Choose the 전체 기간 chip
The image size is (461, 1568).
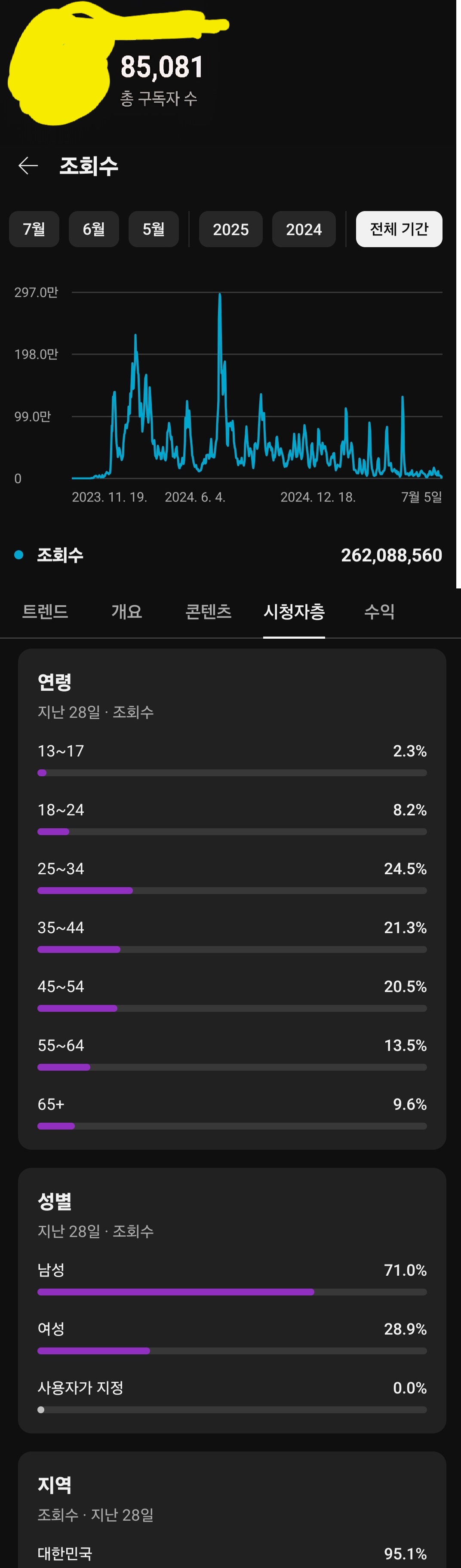coord(399,229)
